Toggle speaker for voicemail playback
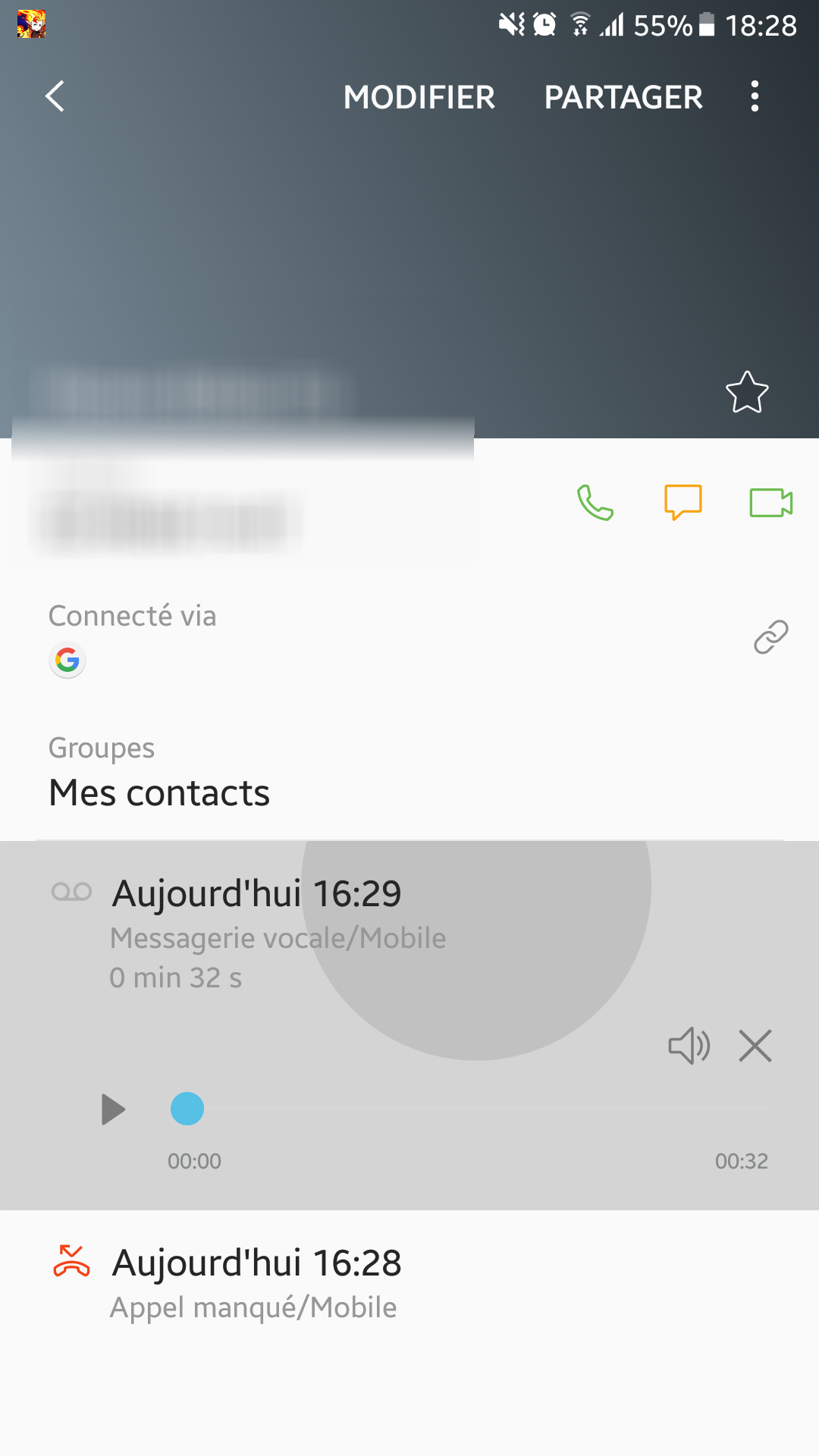819x1456 pixels. tap(689, 1046)
